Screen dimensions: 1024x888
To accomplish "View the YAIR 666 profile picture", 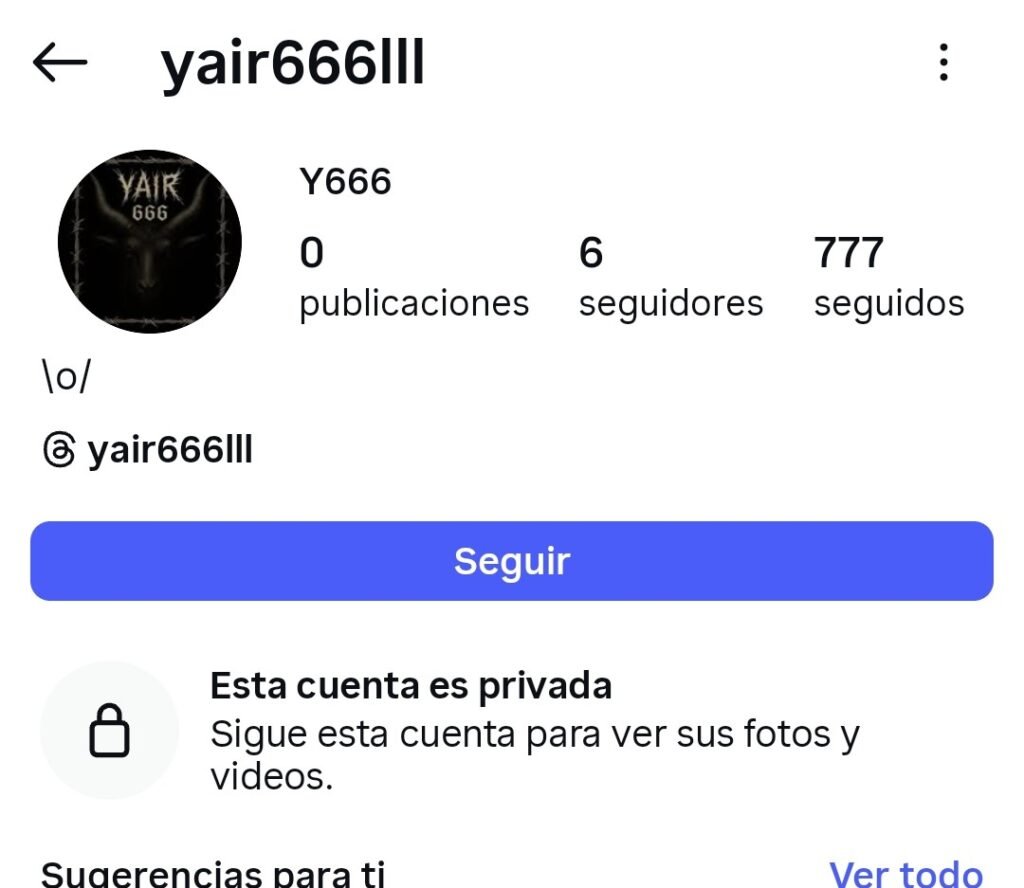I will 150,241.
